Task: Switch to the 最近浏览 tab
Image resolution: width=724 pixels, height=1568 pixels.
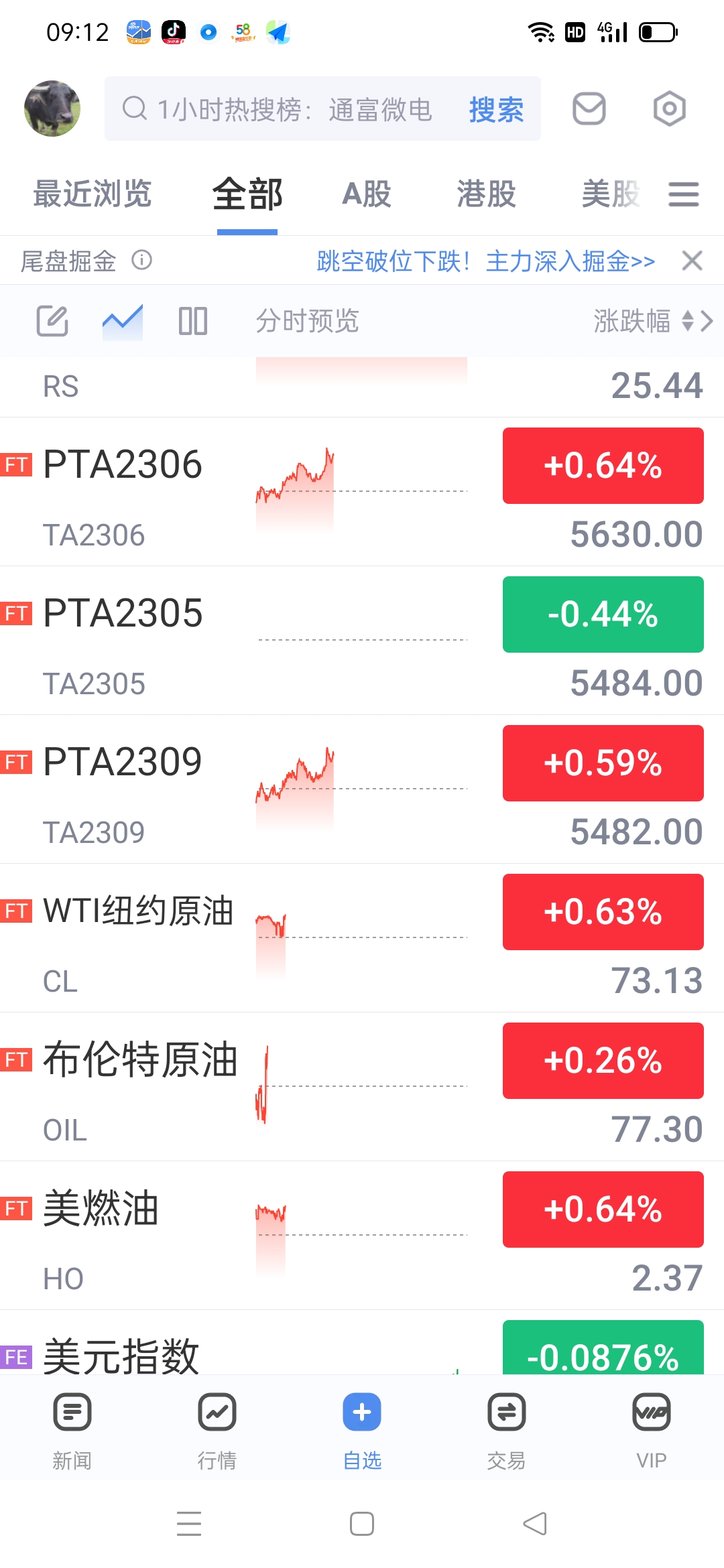Action: click(93, 194)
